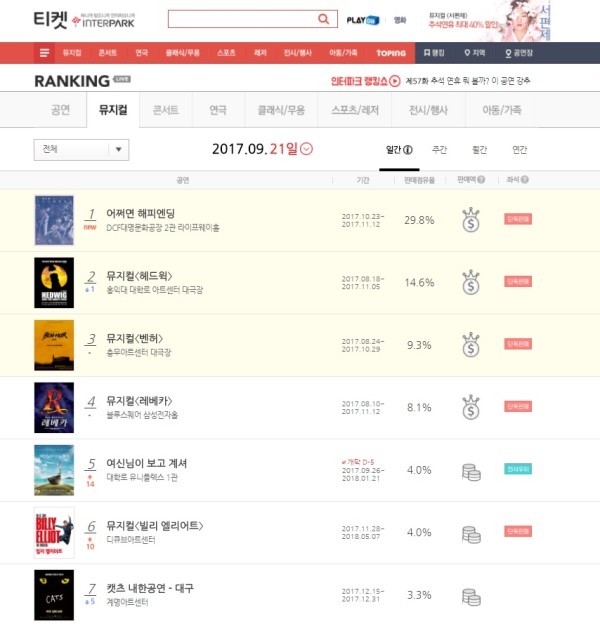Open 뮤지컬<헤드윅> details
Viewport: 600px width, 626px height.
click(x=134, y=277)
